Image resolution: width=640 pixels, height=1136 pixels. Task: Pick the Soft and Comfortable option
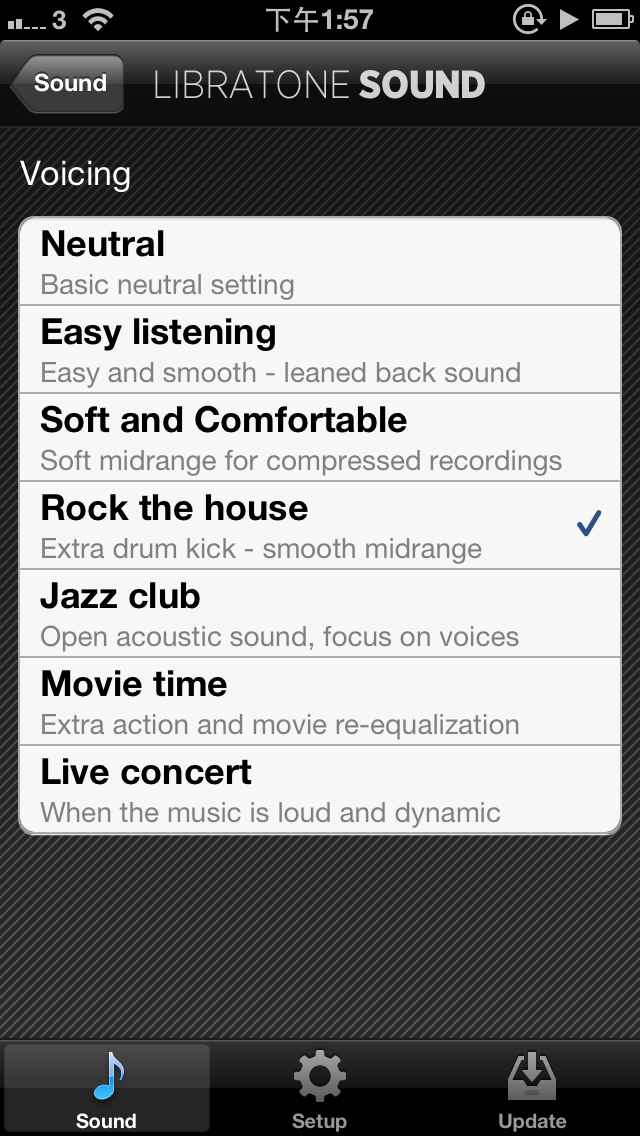tap(320, 437)
